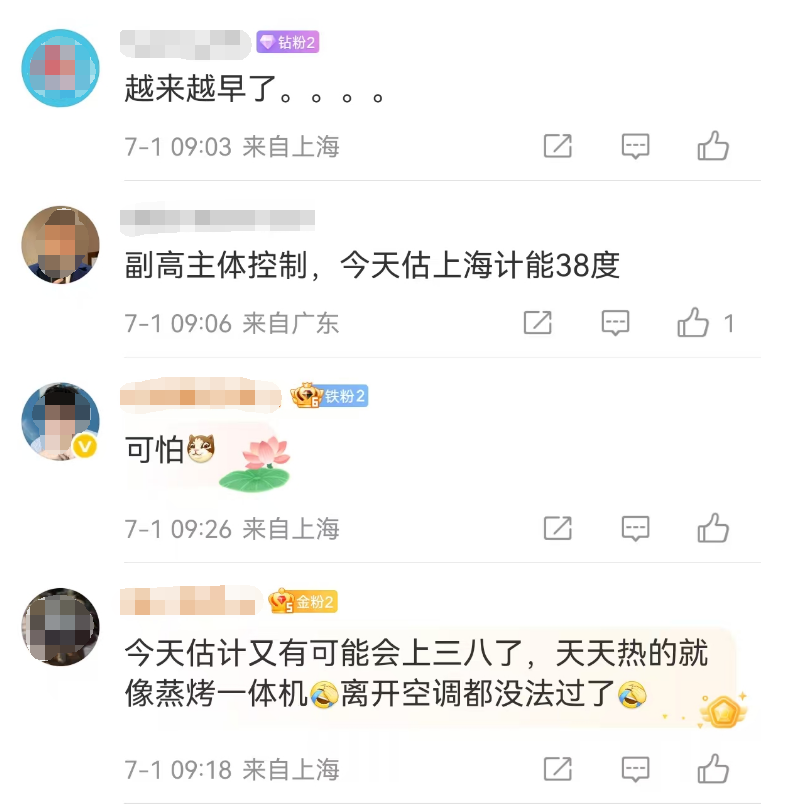This screenshot has width=802, height=805.
Task: Reply to the comment about 蒸烤一体机
Action: 635,769
